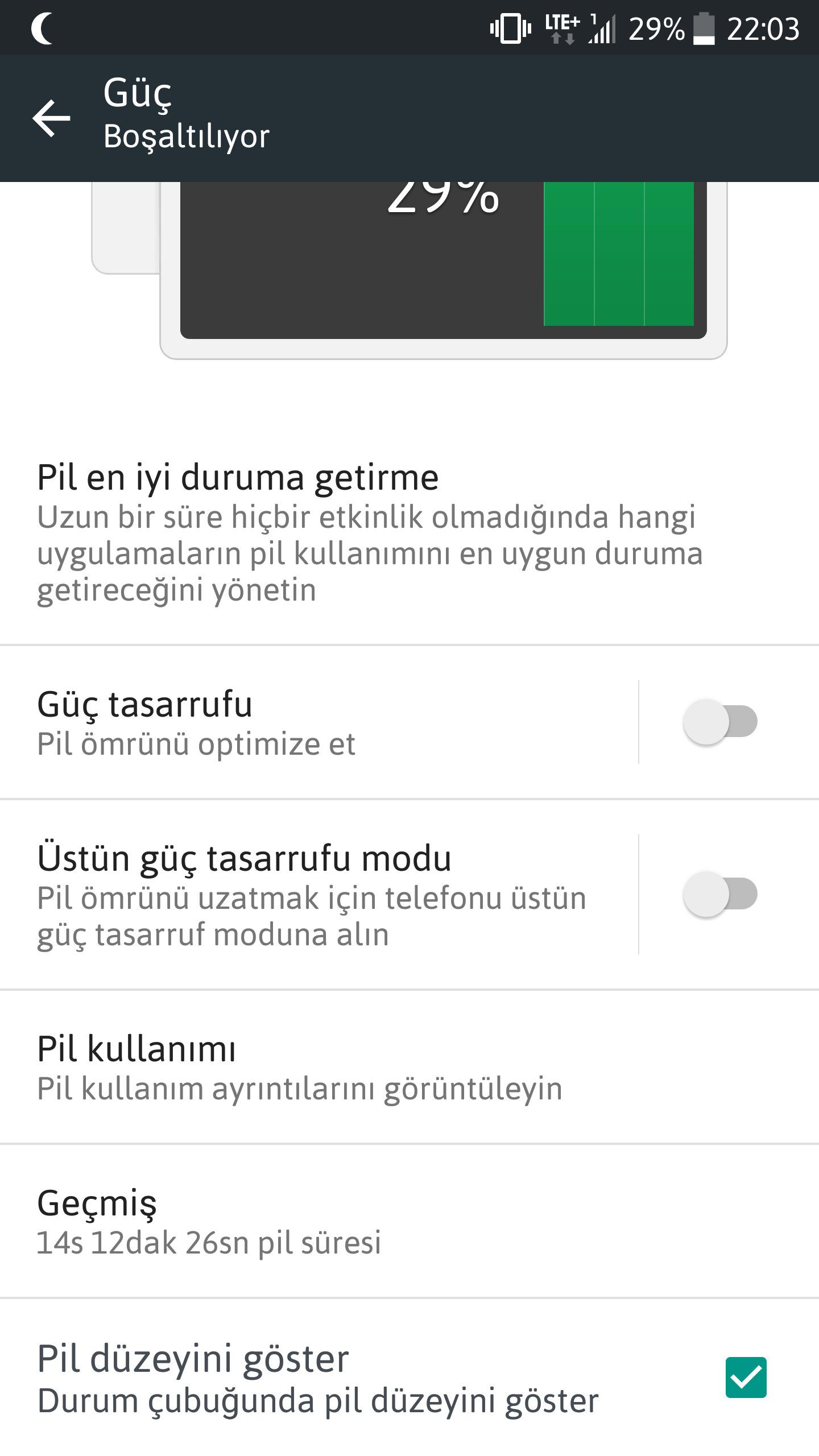
Task: Turn on the Güç tasarrufu switch
Action: [x=720, y=722]
